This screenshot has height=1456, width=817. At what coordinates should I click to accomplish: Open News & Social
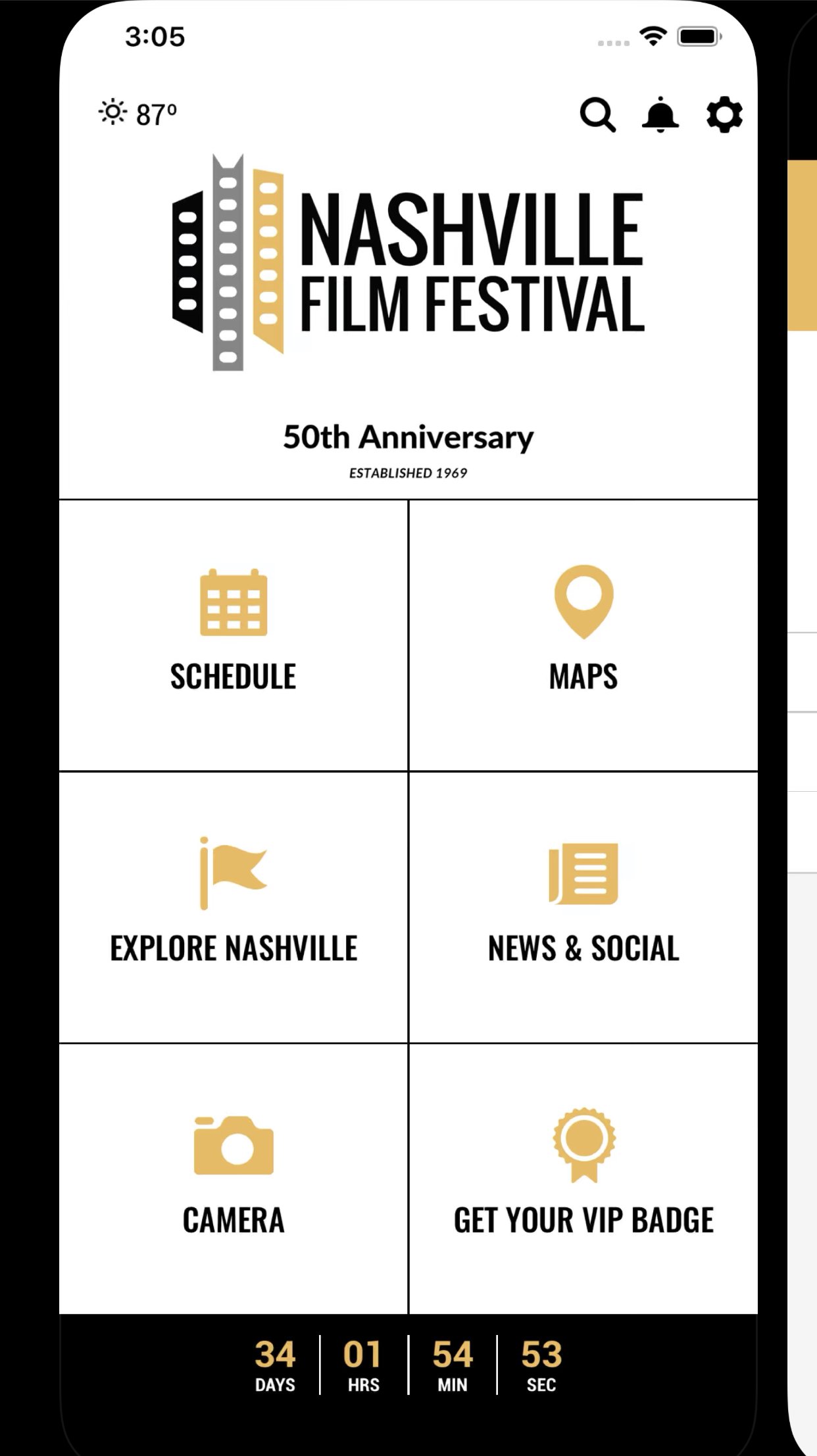tap(583, 908)
